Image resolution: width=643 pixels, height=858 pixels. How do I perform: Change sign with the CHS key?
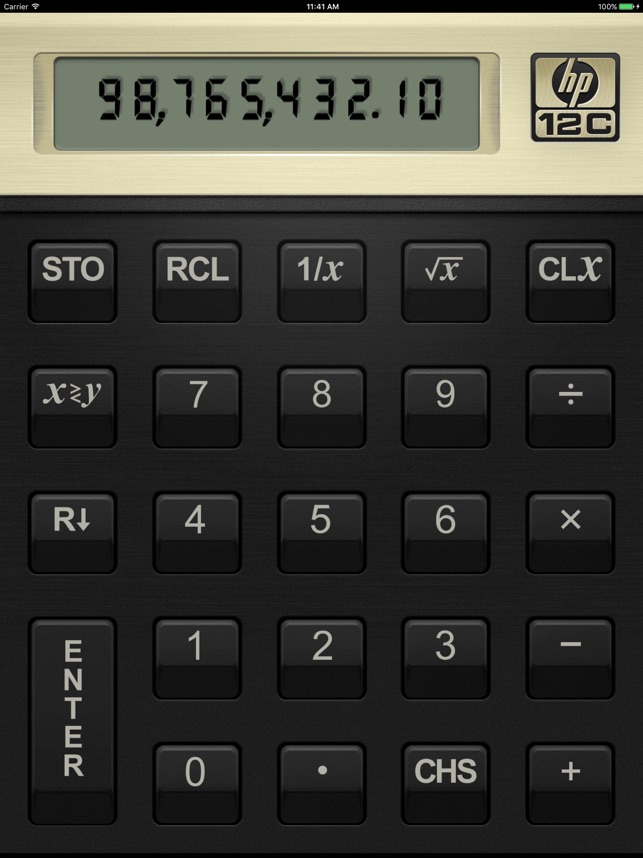tap(445, 782)
